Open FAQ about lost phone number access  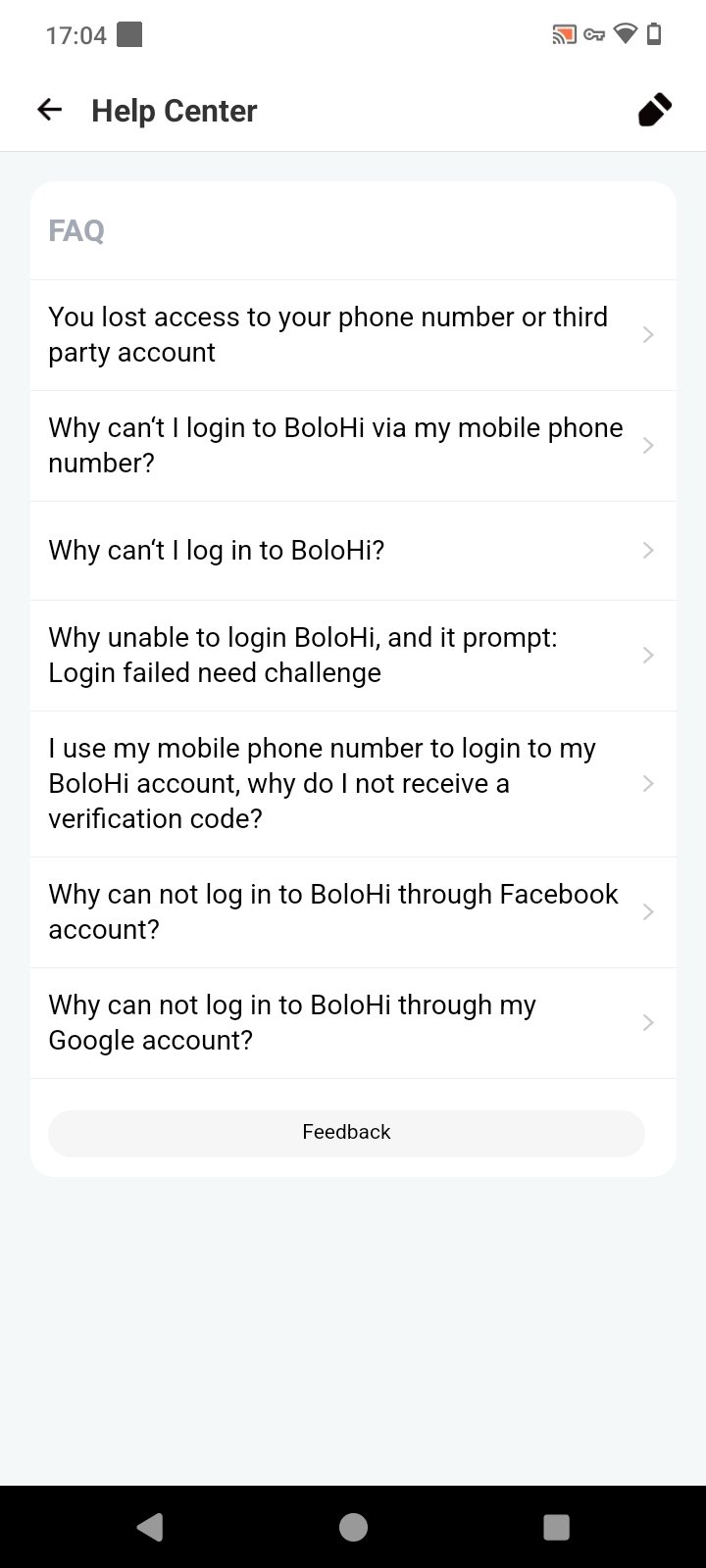coord(353,335)
